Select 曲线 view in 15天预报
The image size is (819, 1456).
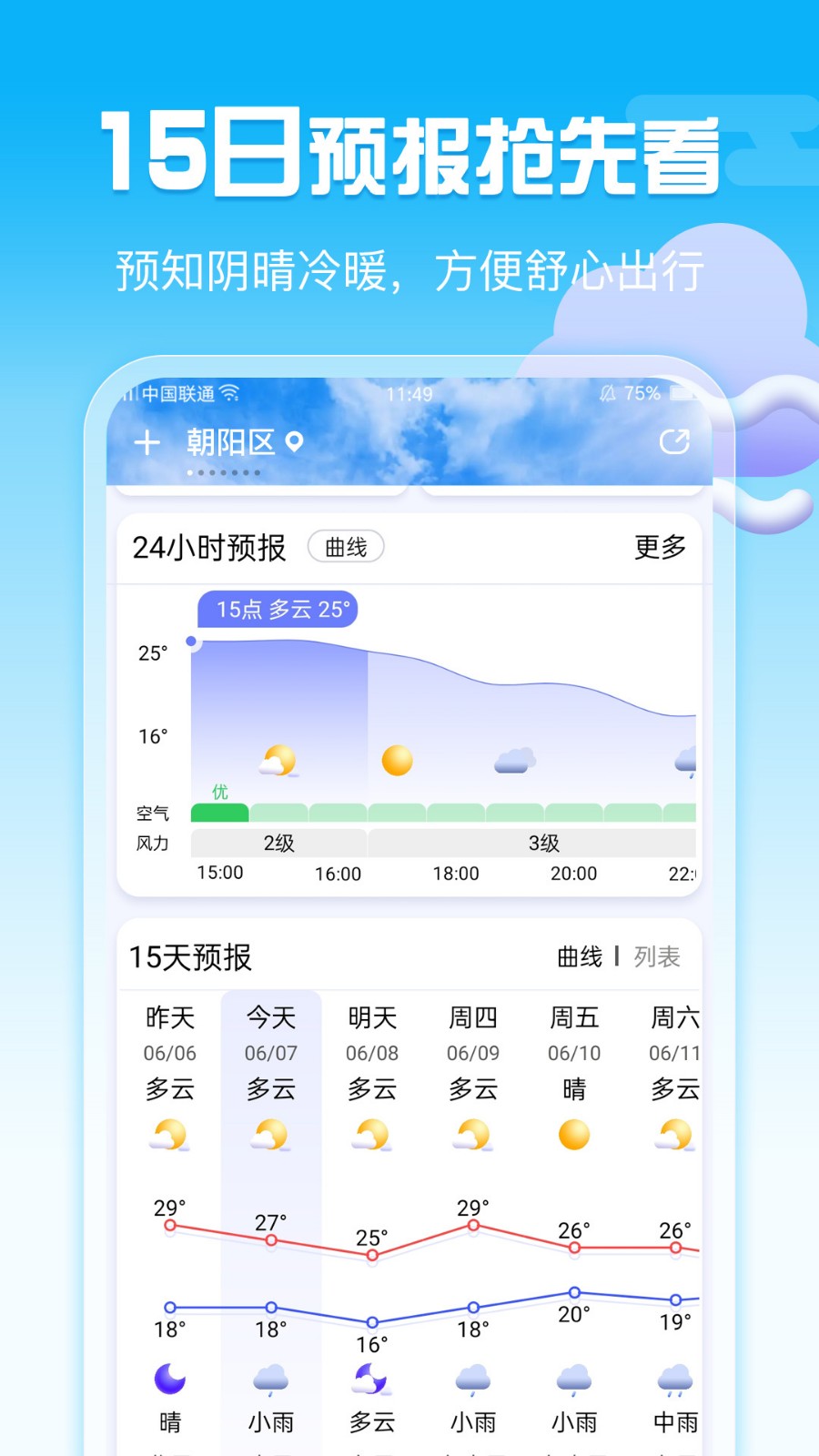click(580, 956)
